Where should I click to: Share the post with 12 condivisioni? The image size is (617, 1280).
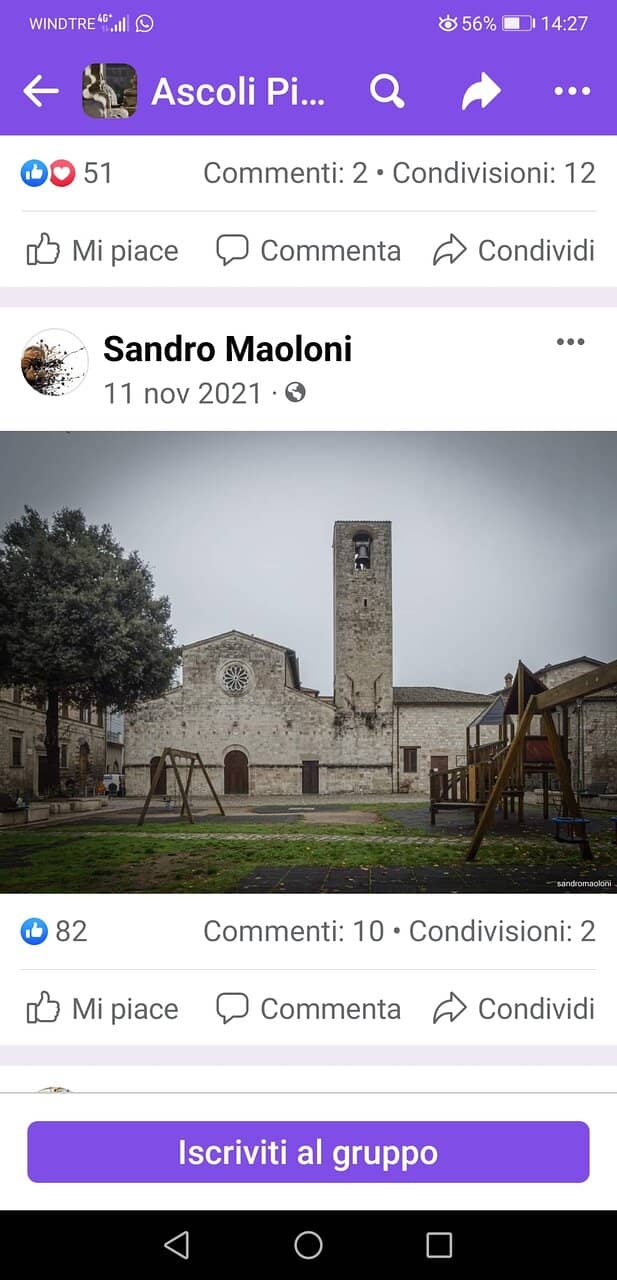514,250
